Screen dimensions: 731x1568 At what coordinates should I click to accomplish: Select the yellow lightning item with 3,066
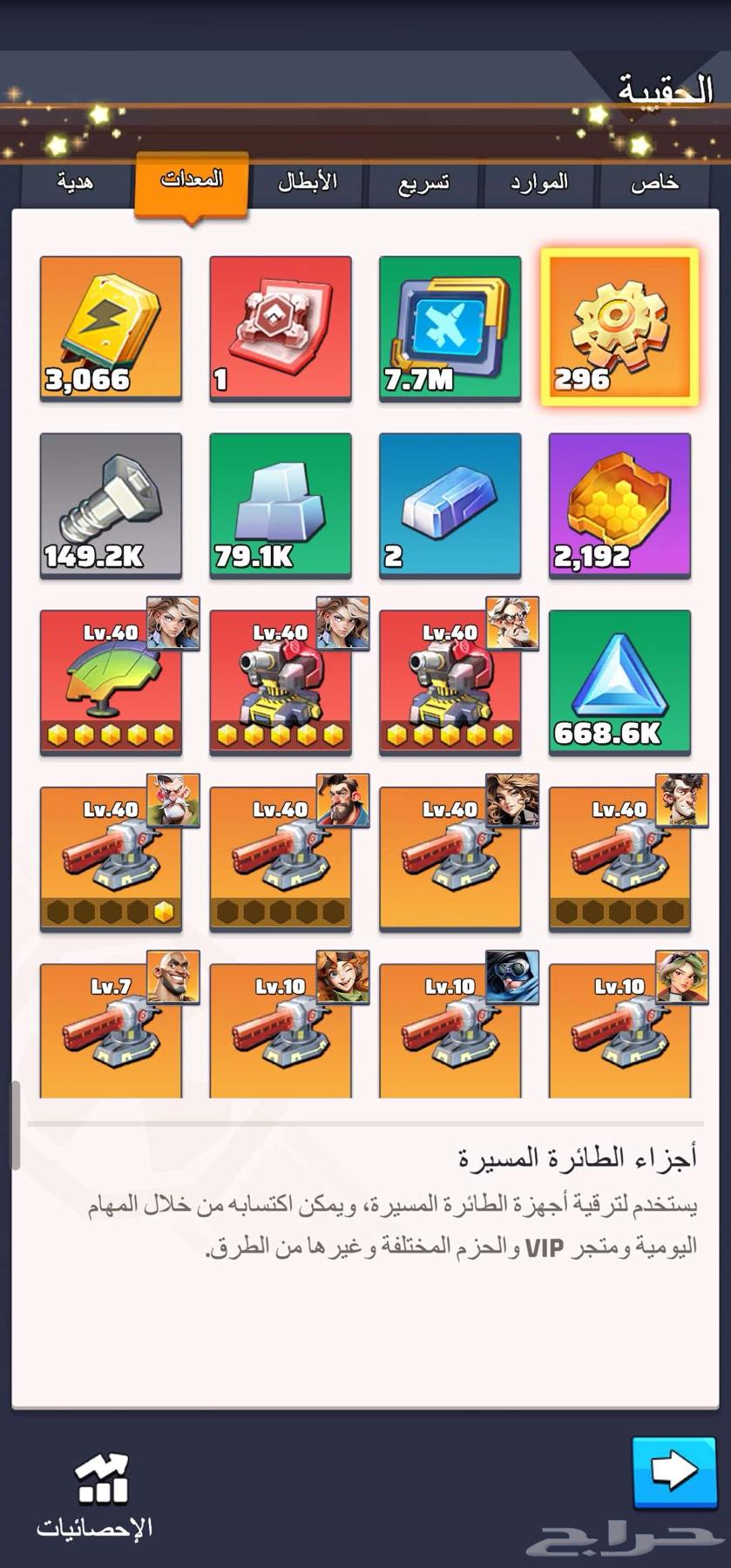pyautogui.click(x=111, y=328)
